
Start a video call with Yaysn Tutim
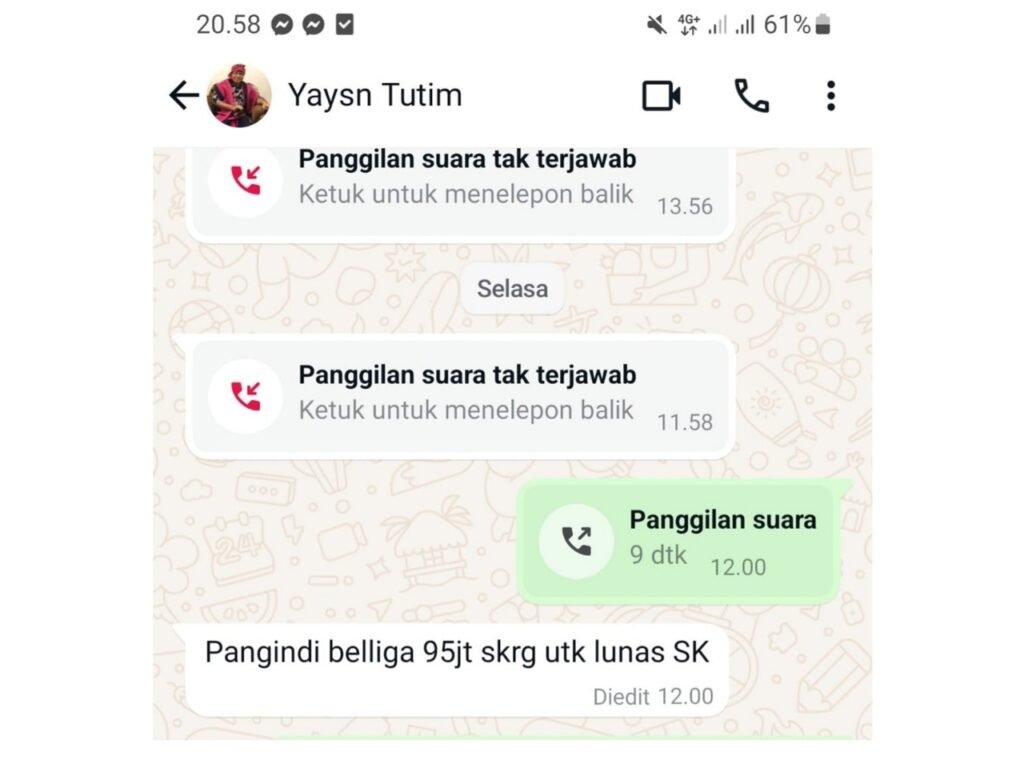pos(661,96)
